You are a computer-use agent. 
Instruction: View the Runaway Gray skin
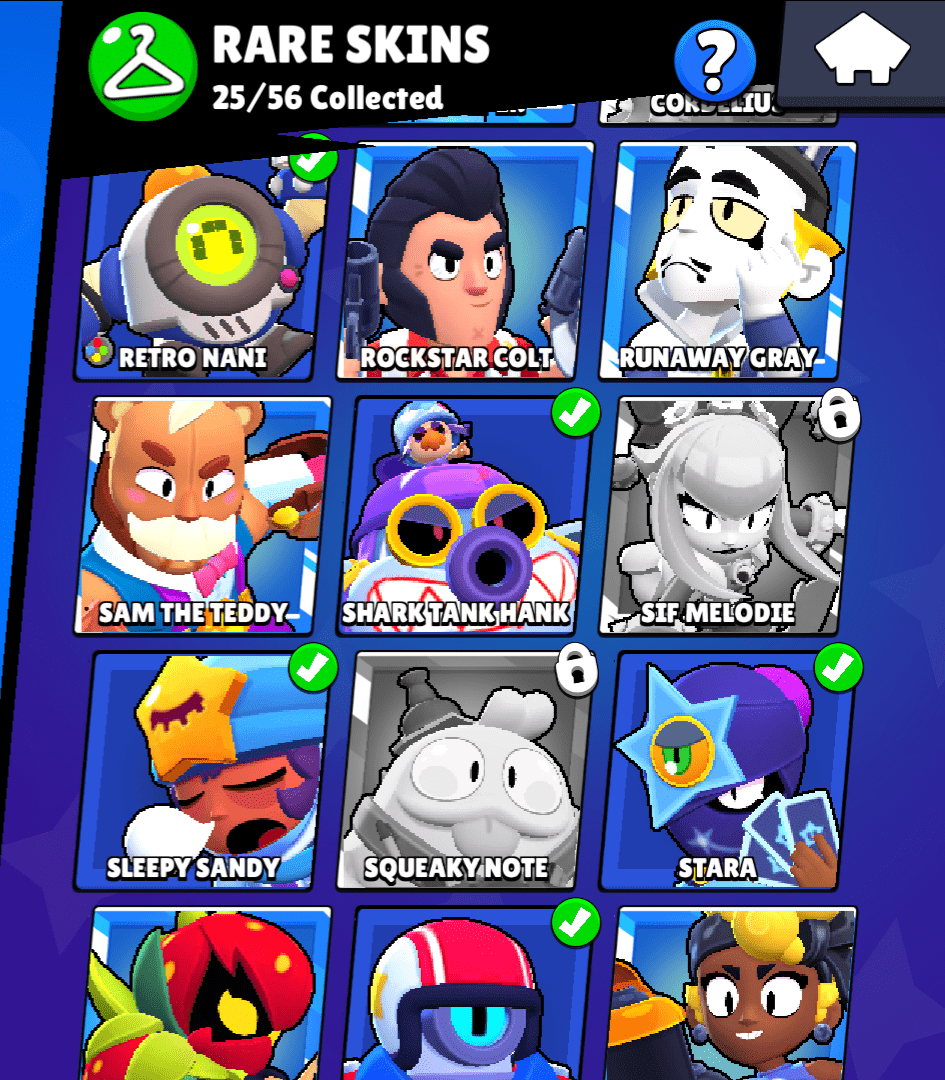[x=728, y=262]
